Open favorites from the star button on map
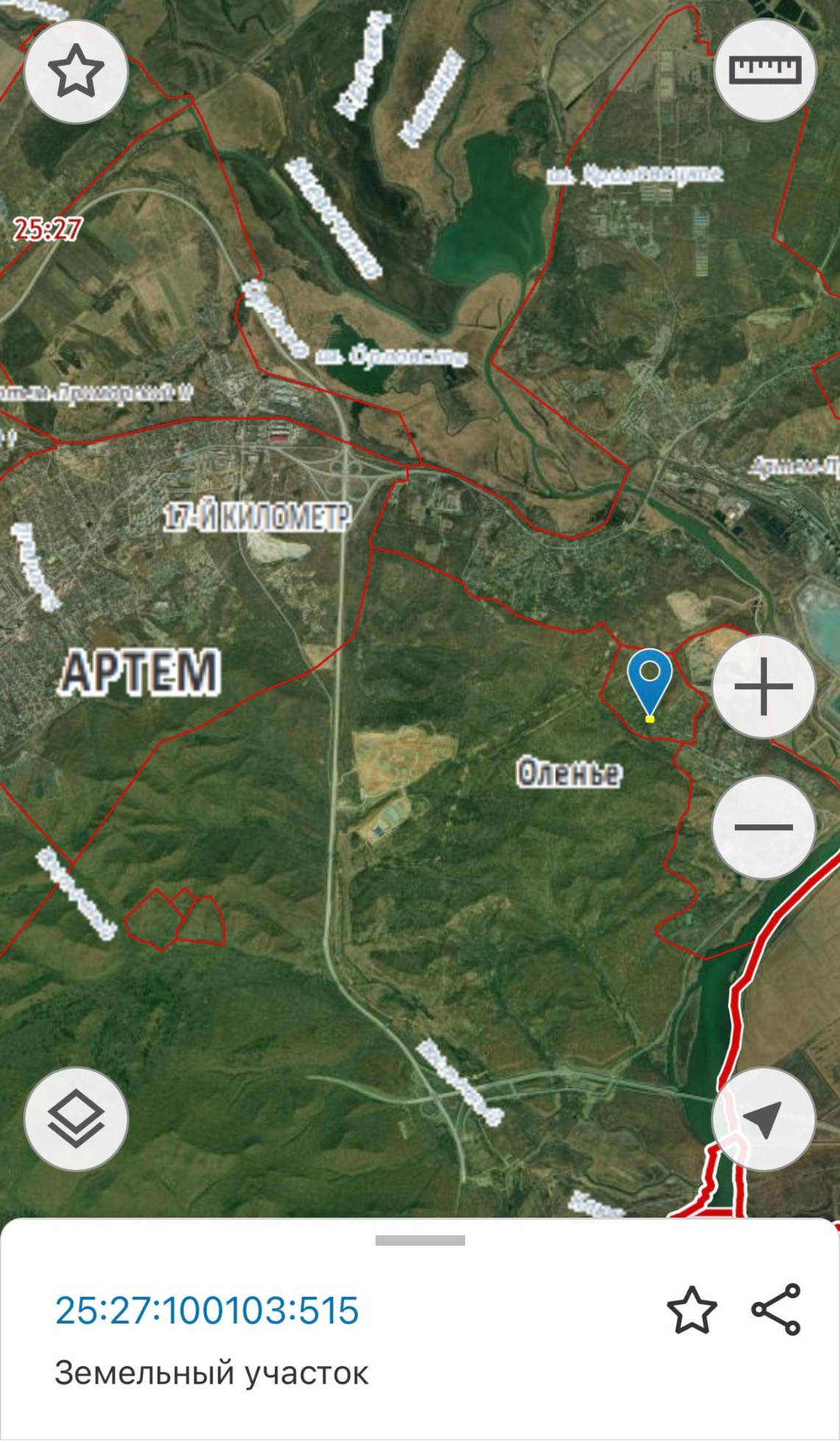This screenshot has width=840, height=1442. pos(76,71)
